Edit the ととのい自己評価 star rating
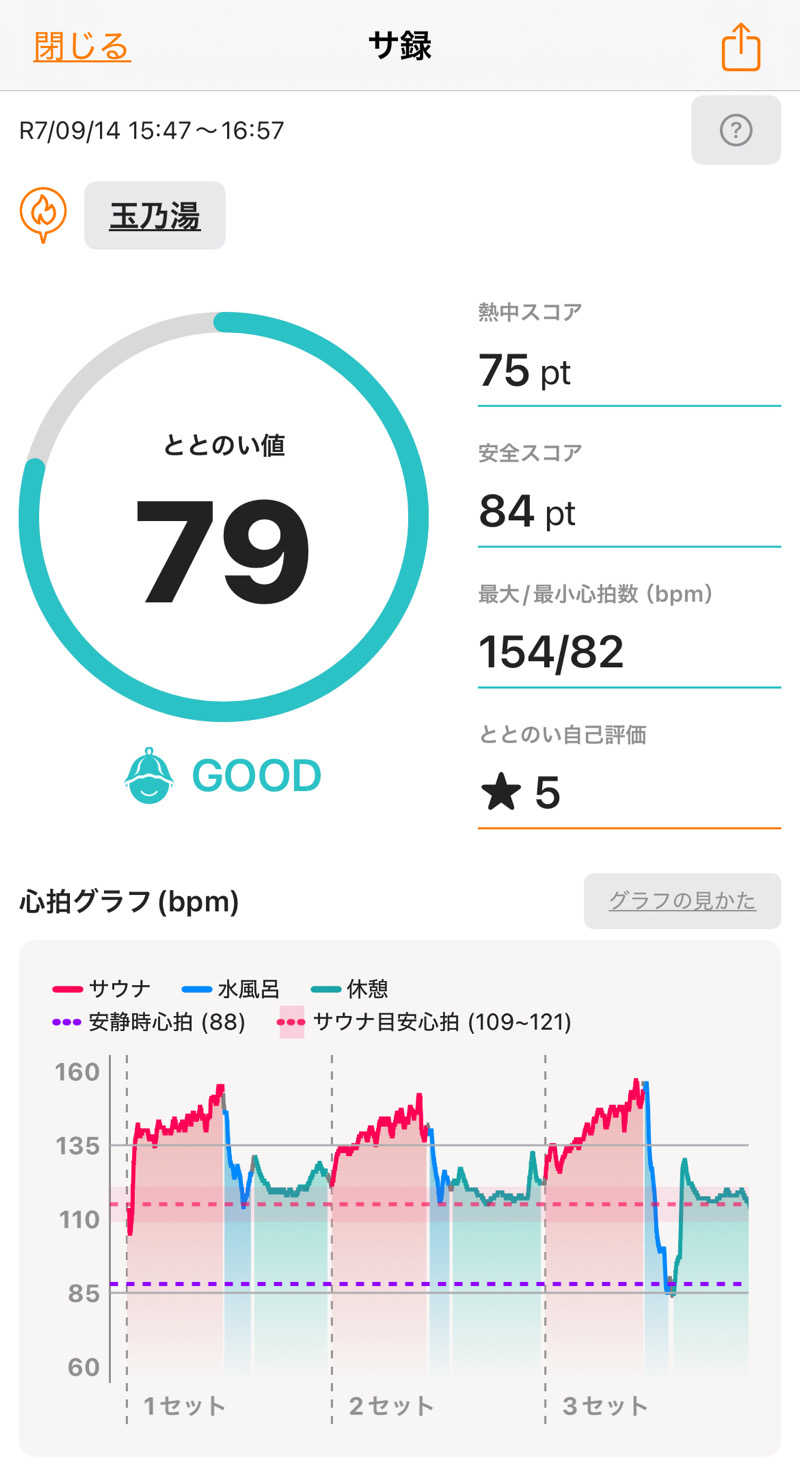800x1481 pixels. (x=629, y=792)
